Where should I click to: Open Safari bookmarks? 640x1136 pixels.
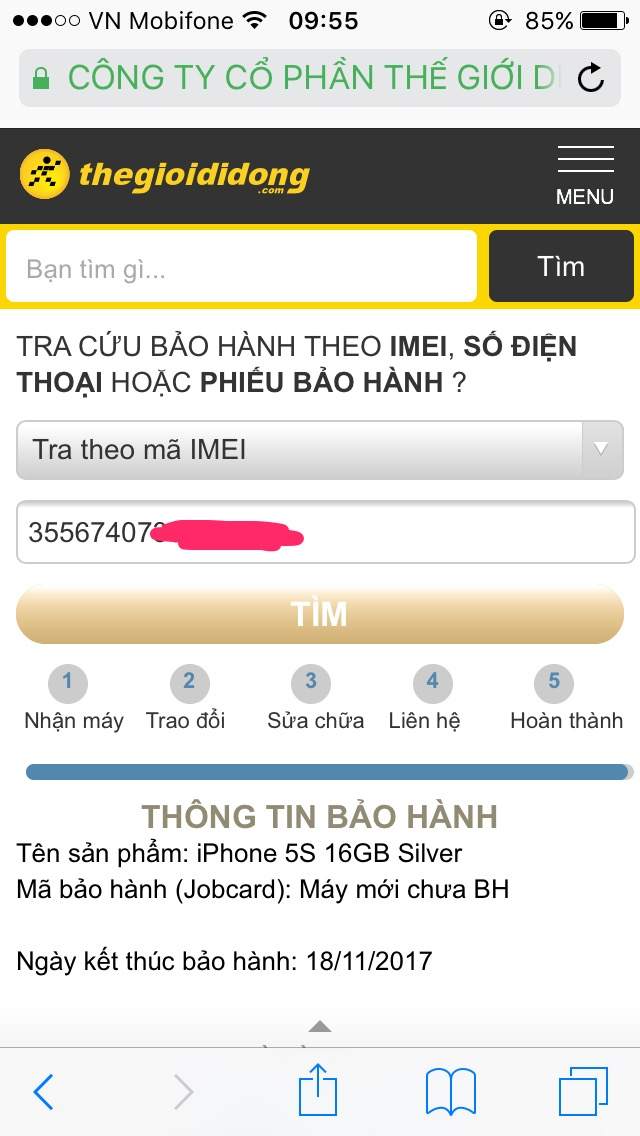pos(450,1091)
